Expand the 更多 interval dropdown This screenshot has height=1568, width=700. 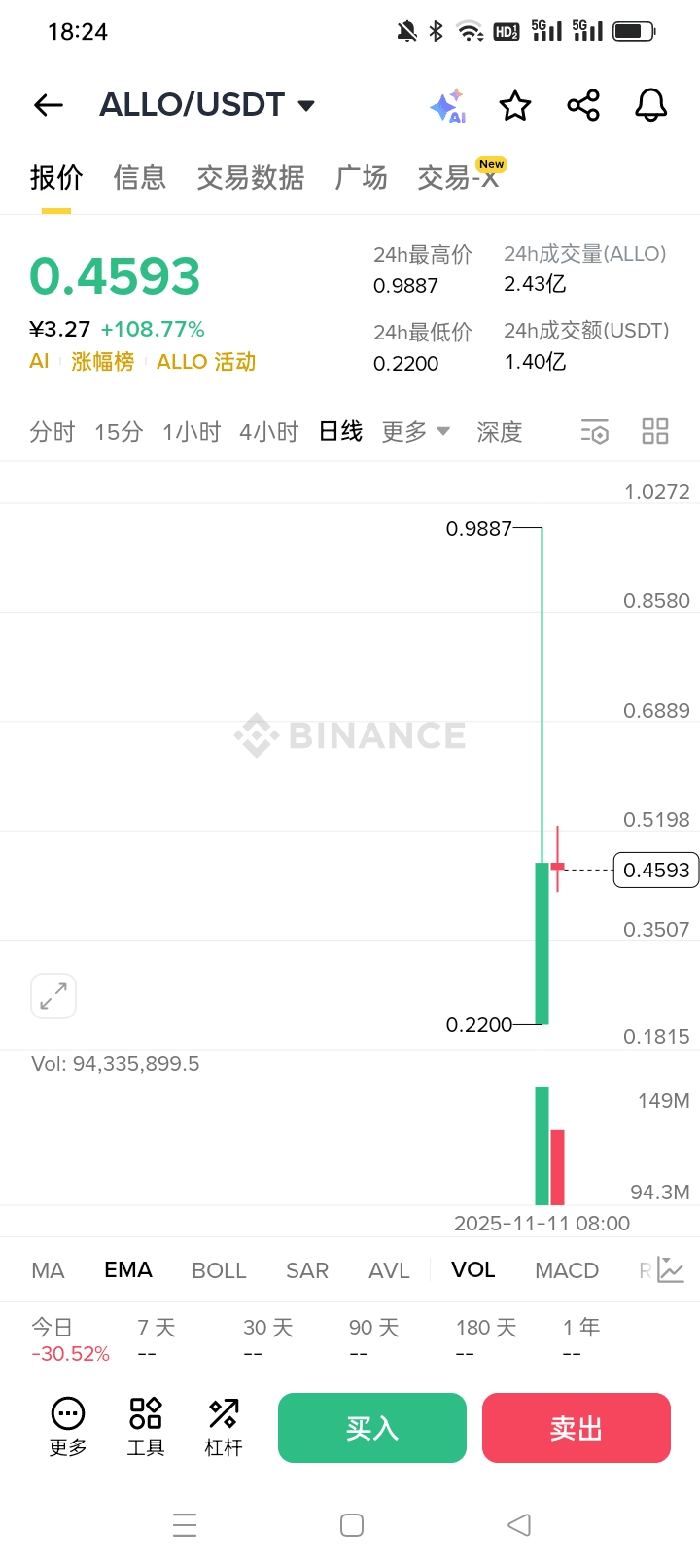tap(415, 432)
